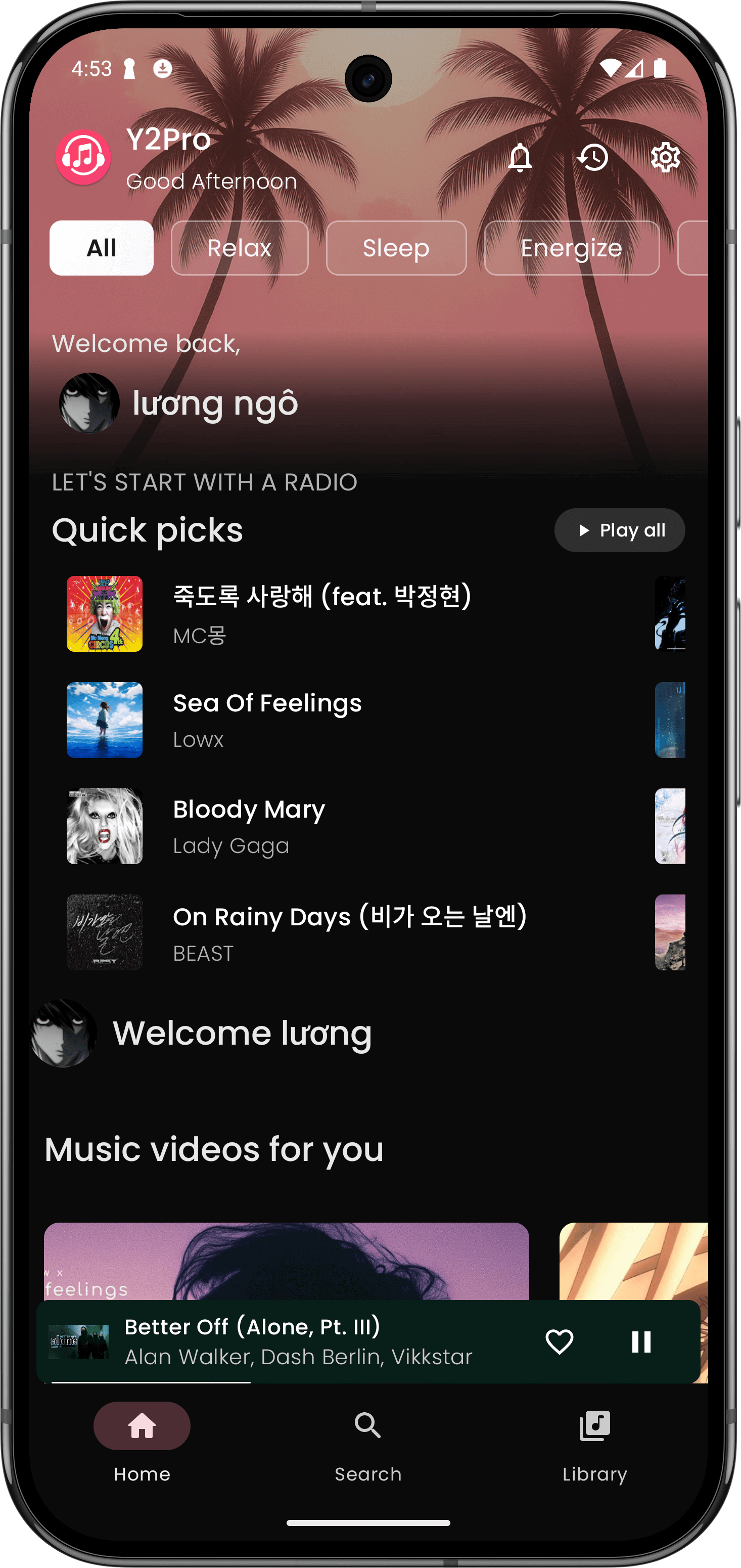Switch to the Energize filter tab
Screen dimensions: 741x1568
[x=571, y=248]
